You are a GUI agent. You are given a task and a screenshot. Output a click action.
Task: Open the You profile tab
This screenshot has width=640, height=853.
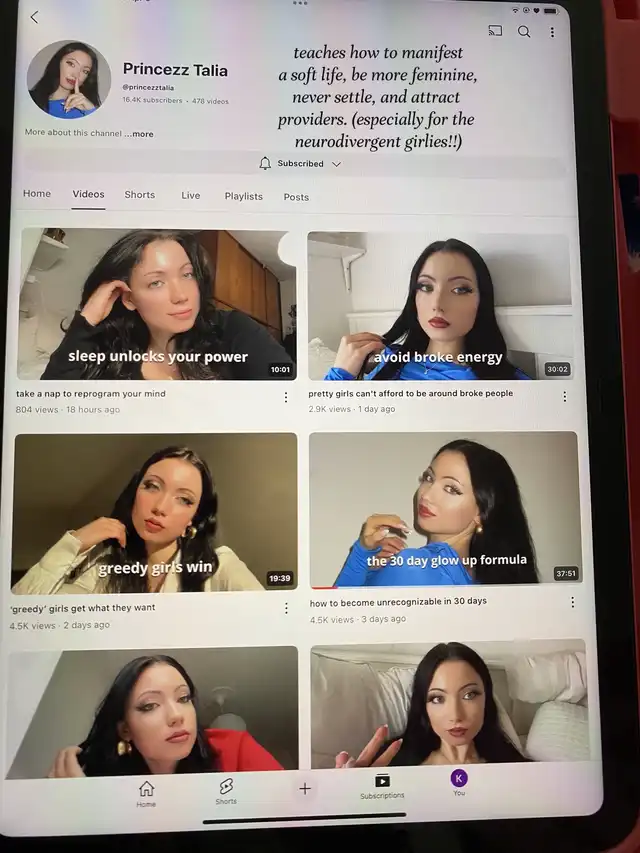[x=459, y=783]
